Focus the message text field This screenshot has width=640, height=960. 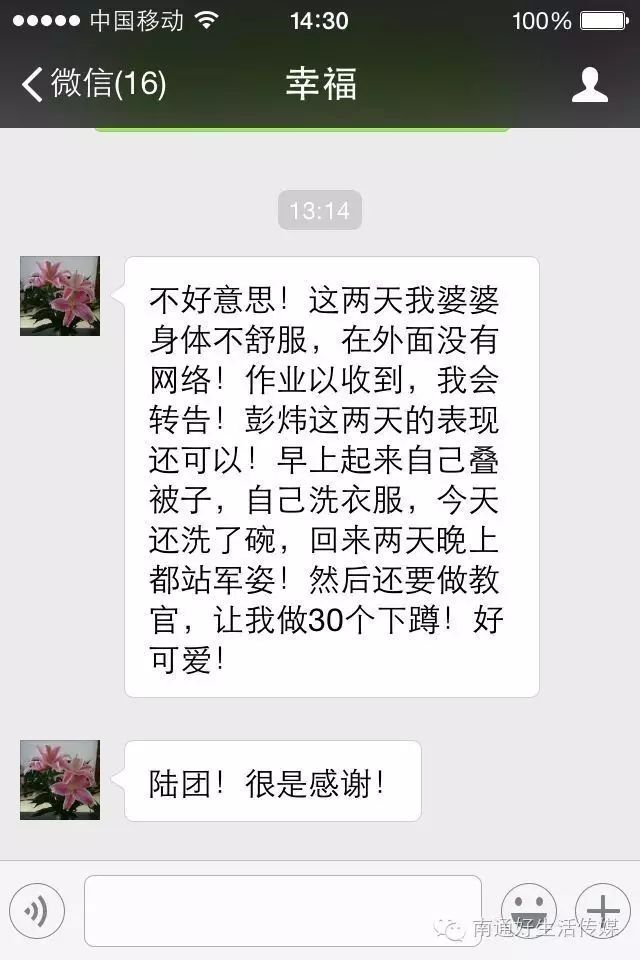282,910
